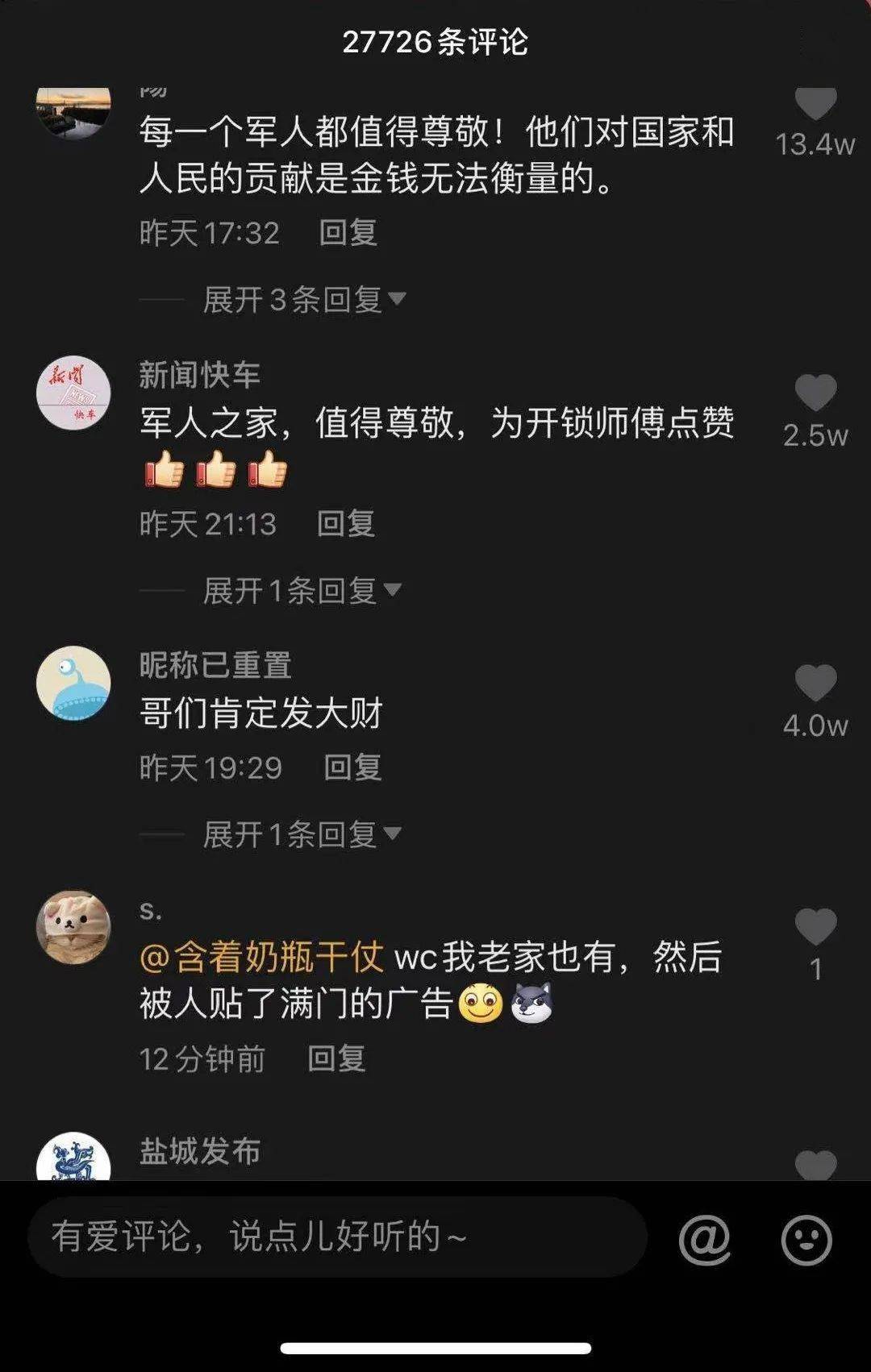871x1372 pixels.
Task: Open the avatar of user s.
Action: (x=73, y=927)
